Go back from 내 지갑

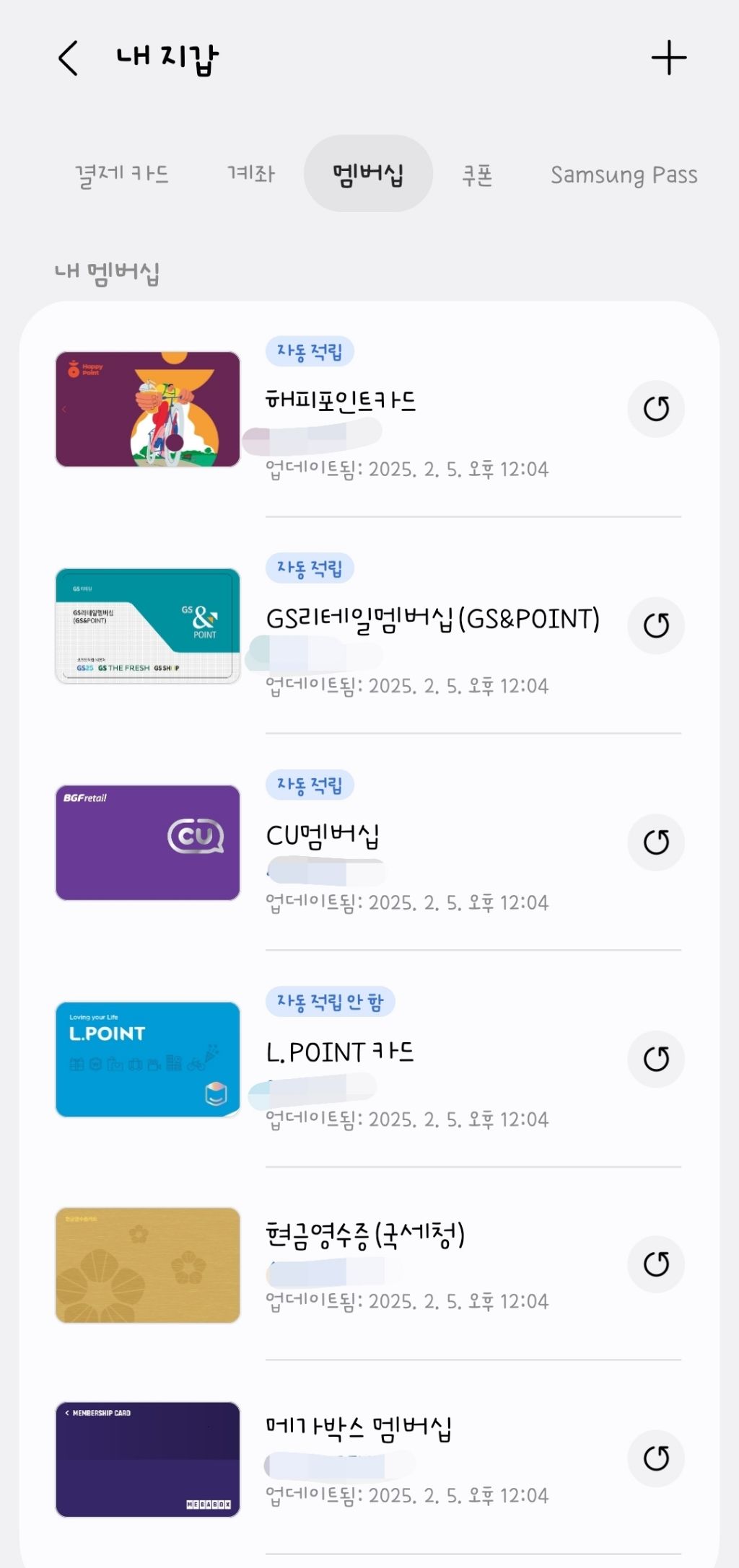pos(69,58)
